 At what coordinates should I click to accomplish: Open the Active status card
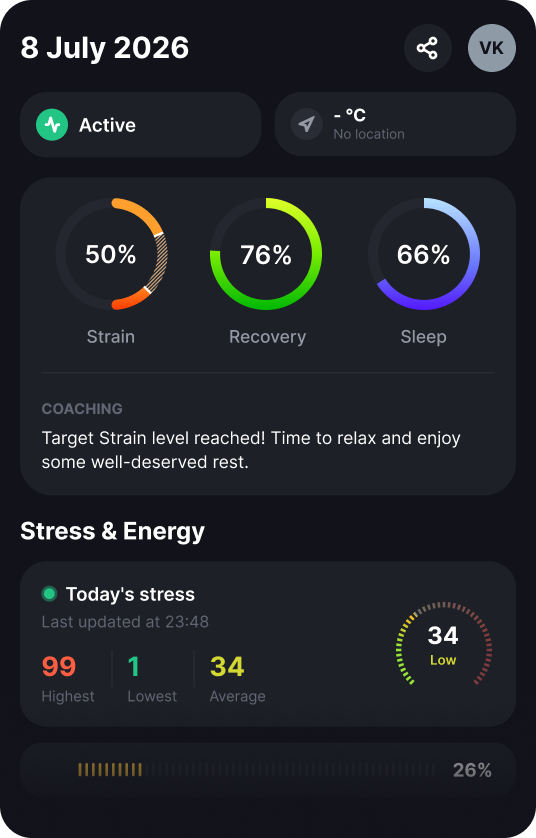[141, 125]
